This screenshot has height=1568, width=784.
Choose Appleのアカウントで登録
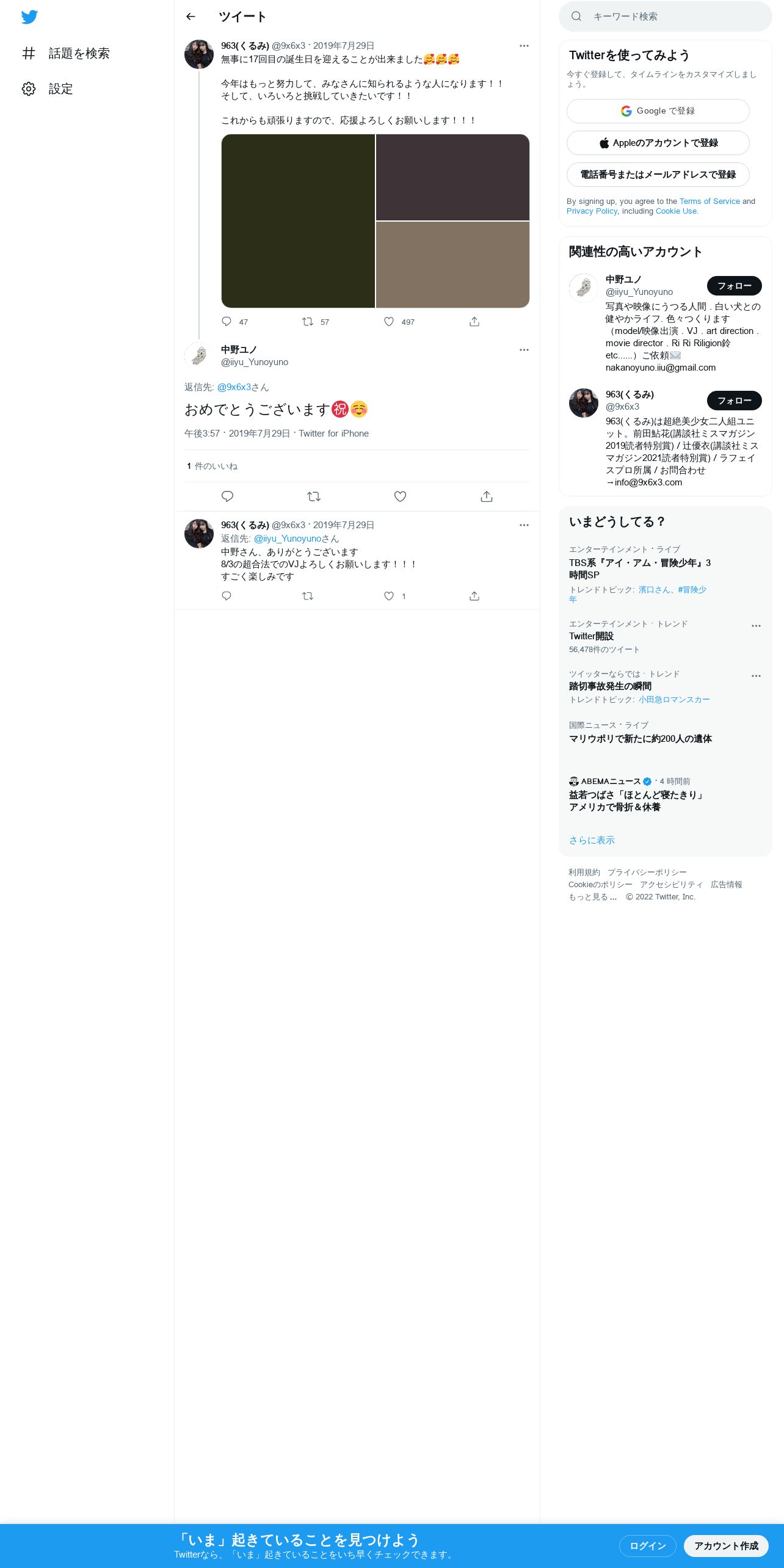click(658, 143)
